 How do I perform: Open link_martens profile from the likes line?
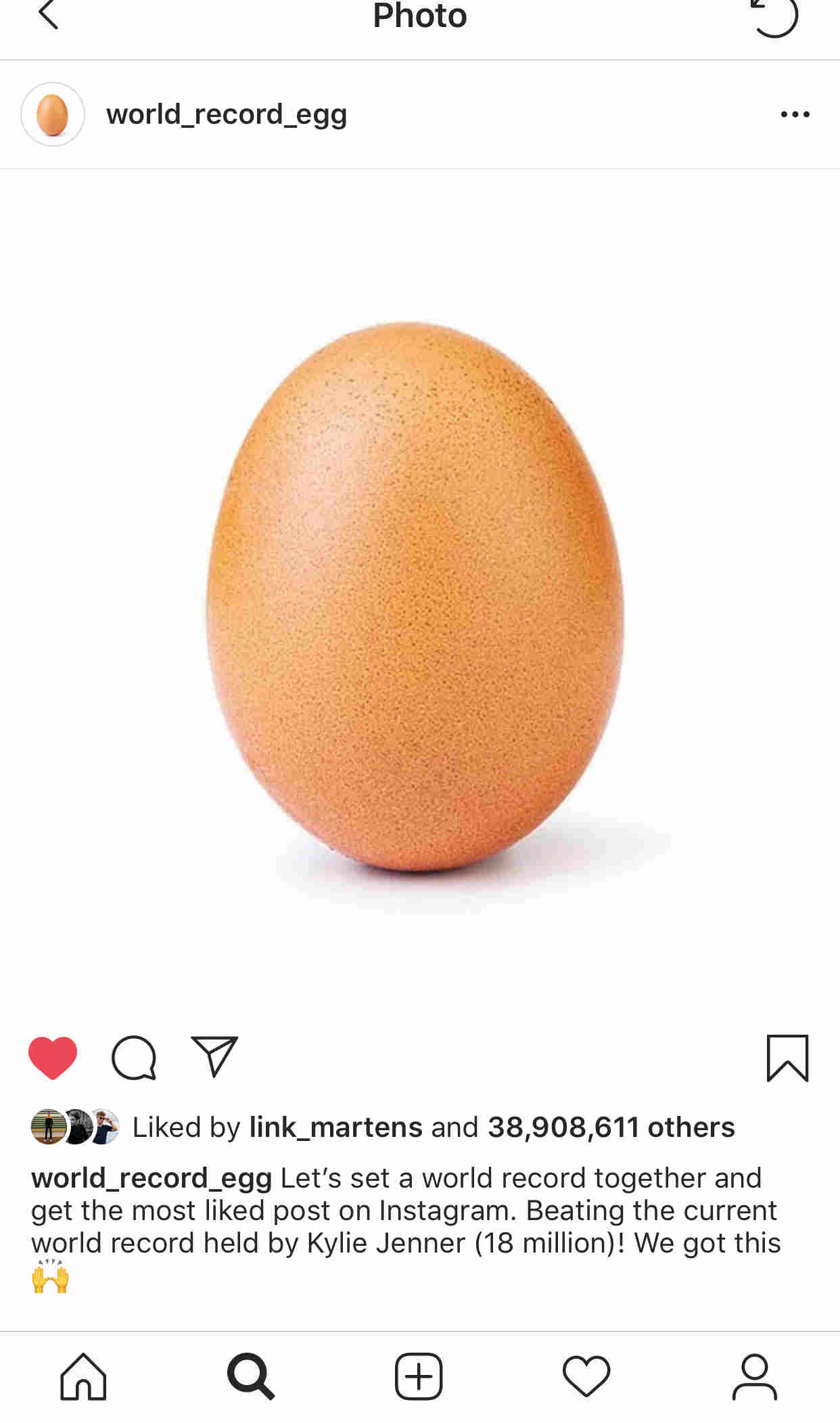[335, 1127]
